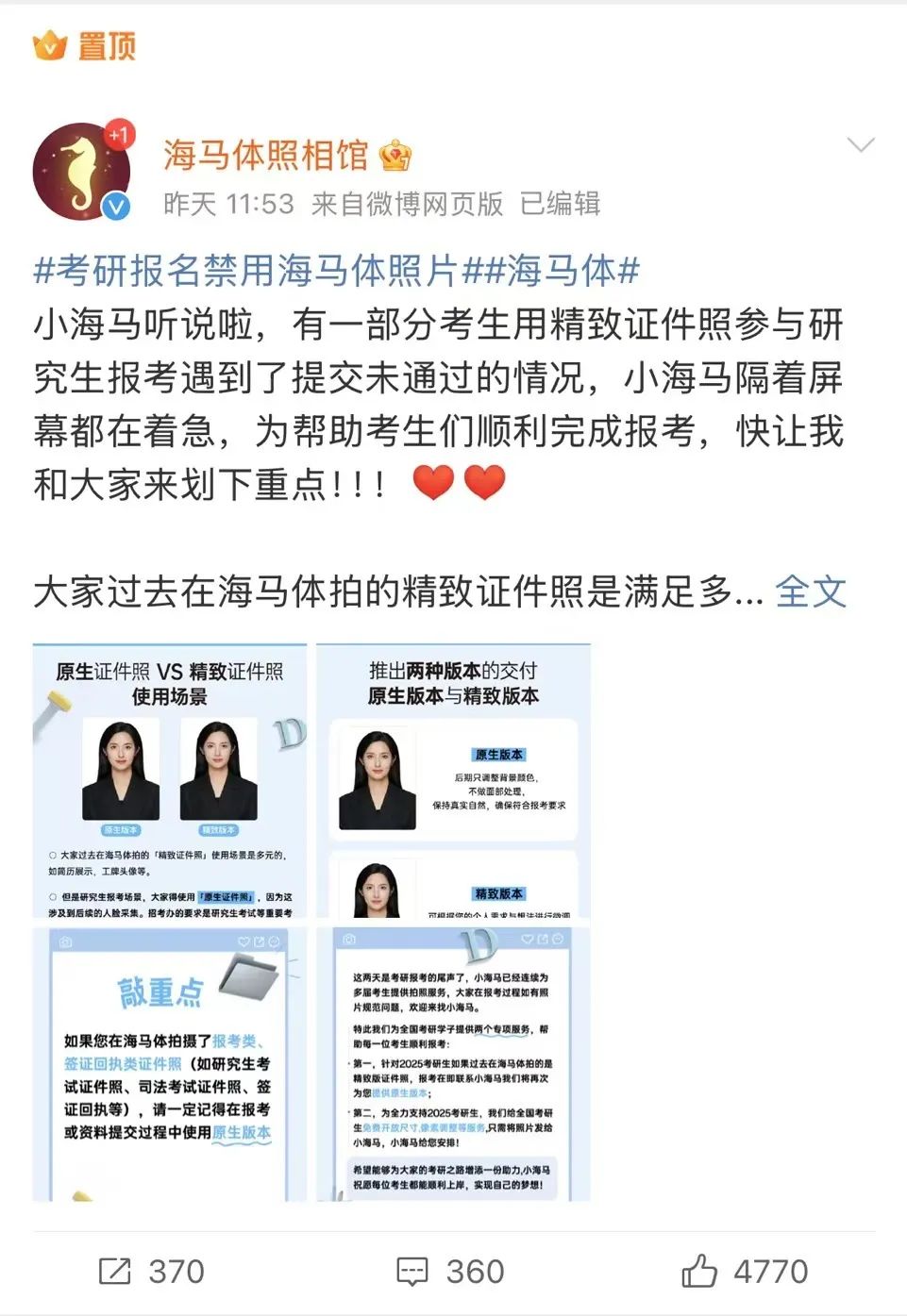Image resolution: width=907 pixels, height=1316 pixels.
Task: Open the 海马体照相馆 profile avatar
Action: click(x=83, y=171)
